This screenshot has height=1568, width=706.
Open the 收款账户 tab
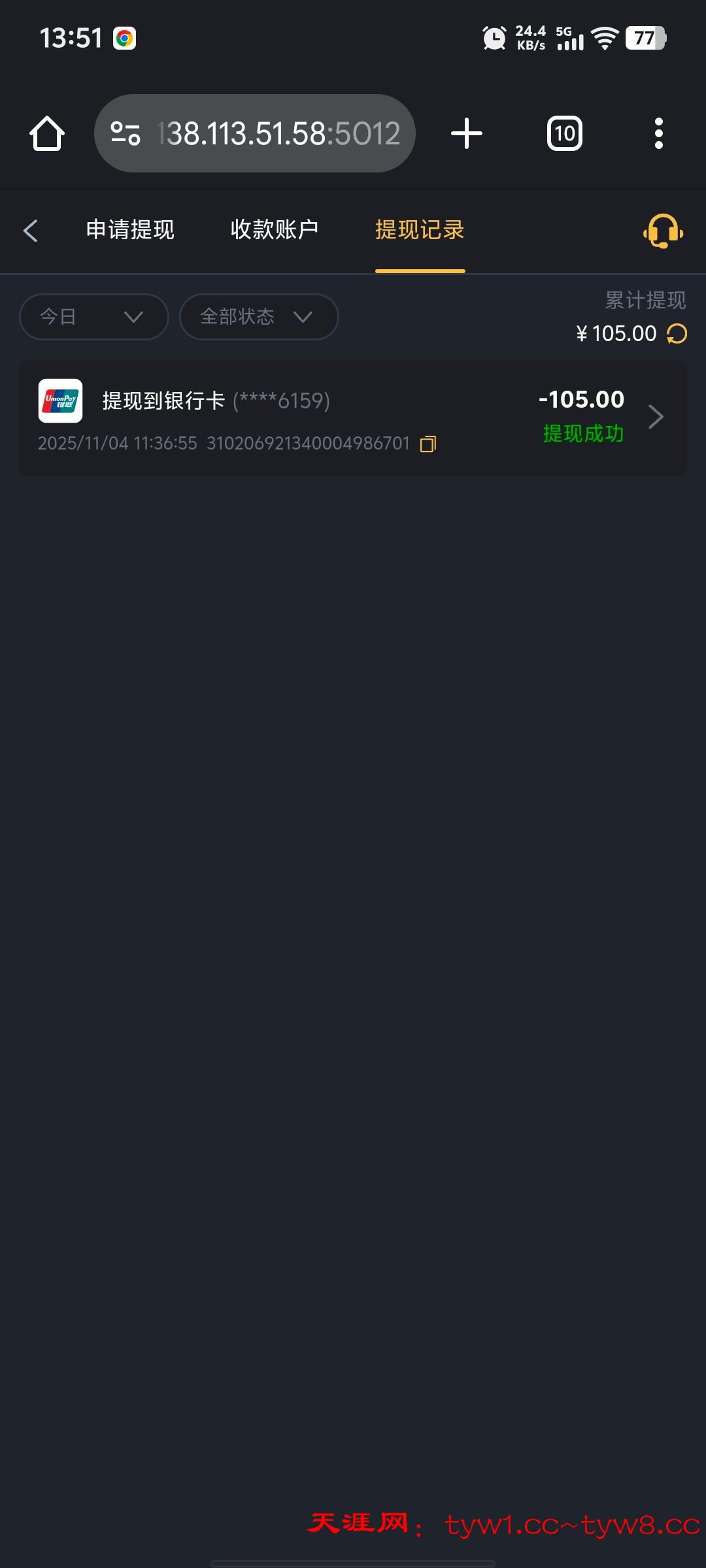click(x=275, y=230)
